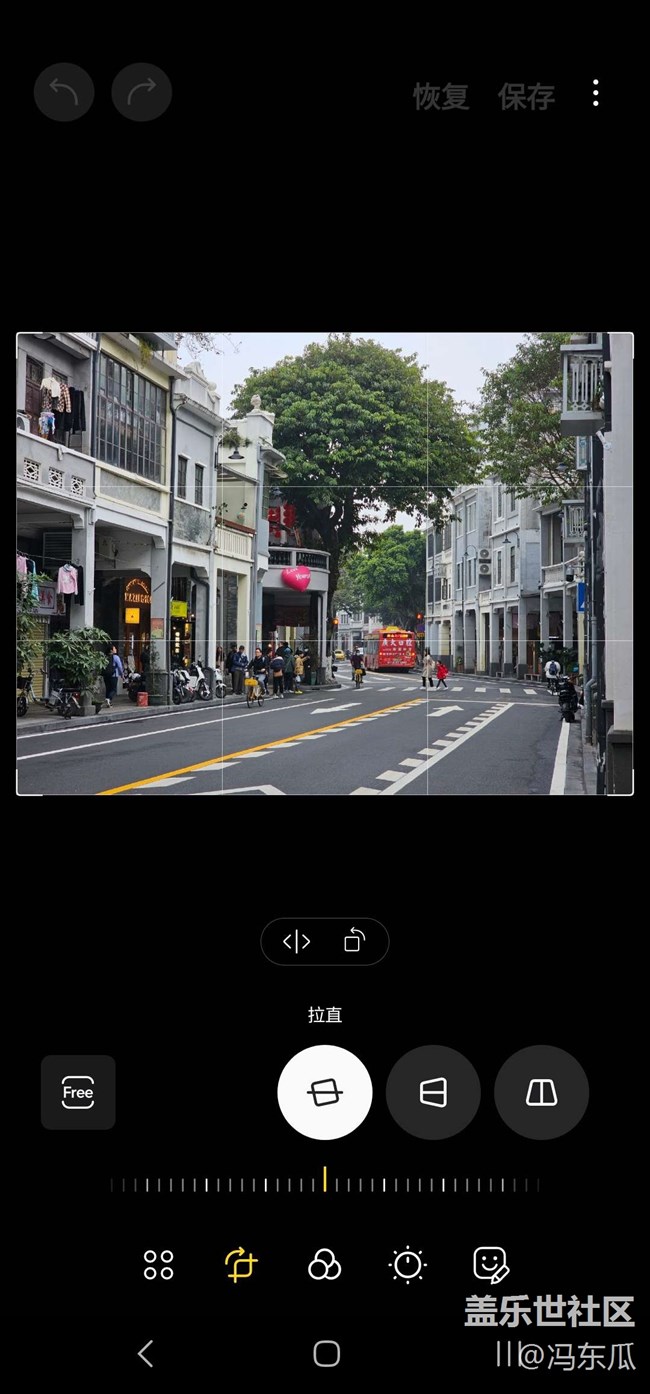Open the filters tab
This screenshot has width=650, height=1394.
coord(324,1265)
